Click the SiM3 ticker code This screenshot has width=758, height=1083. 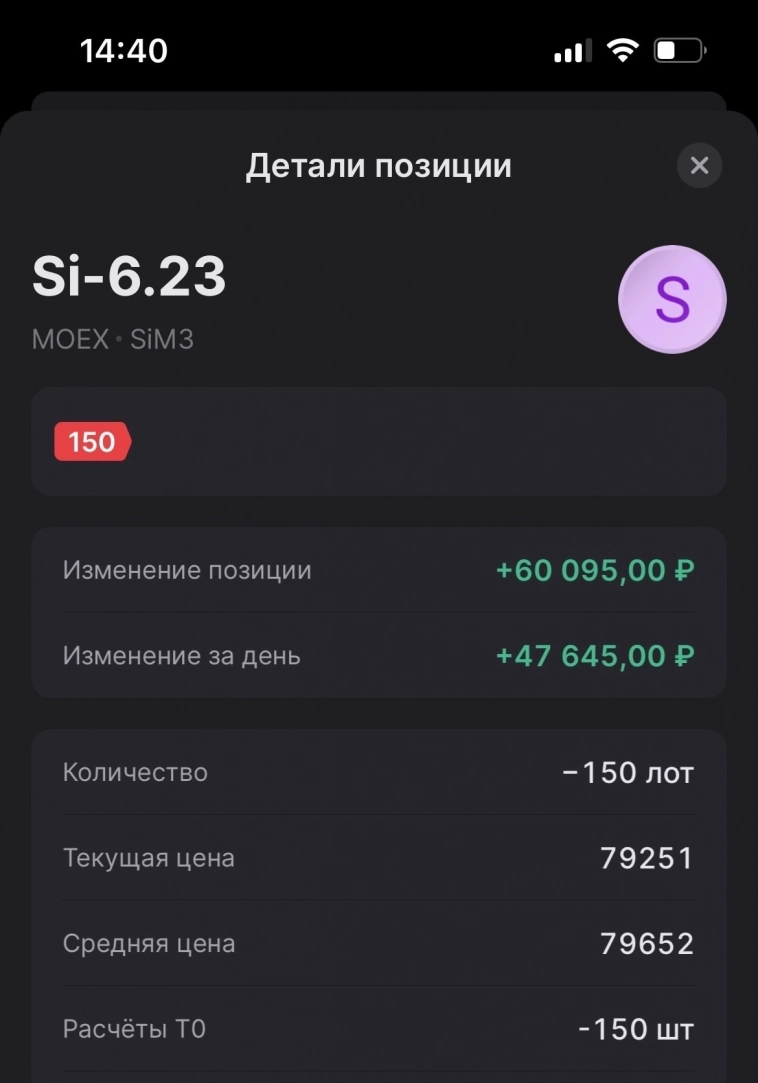160,340
